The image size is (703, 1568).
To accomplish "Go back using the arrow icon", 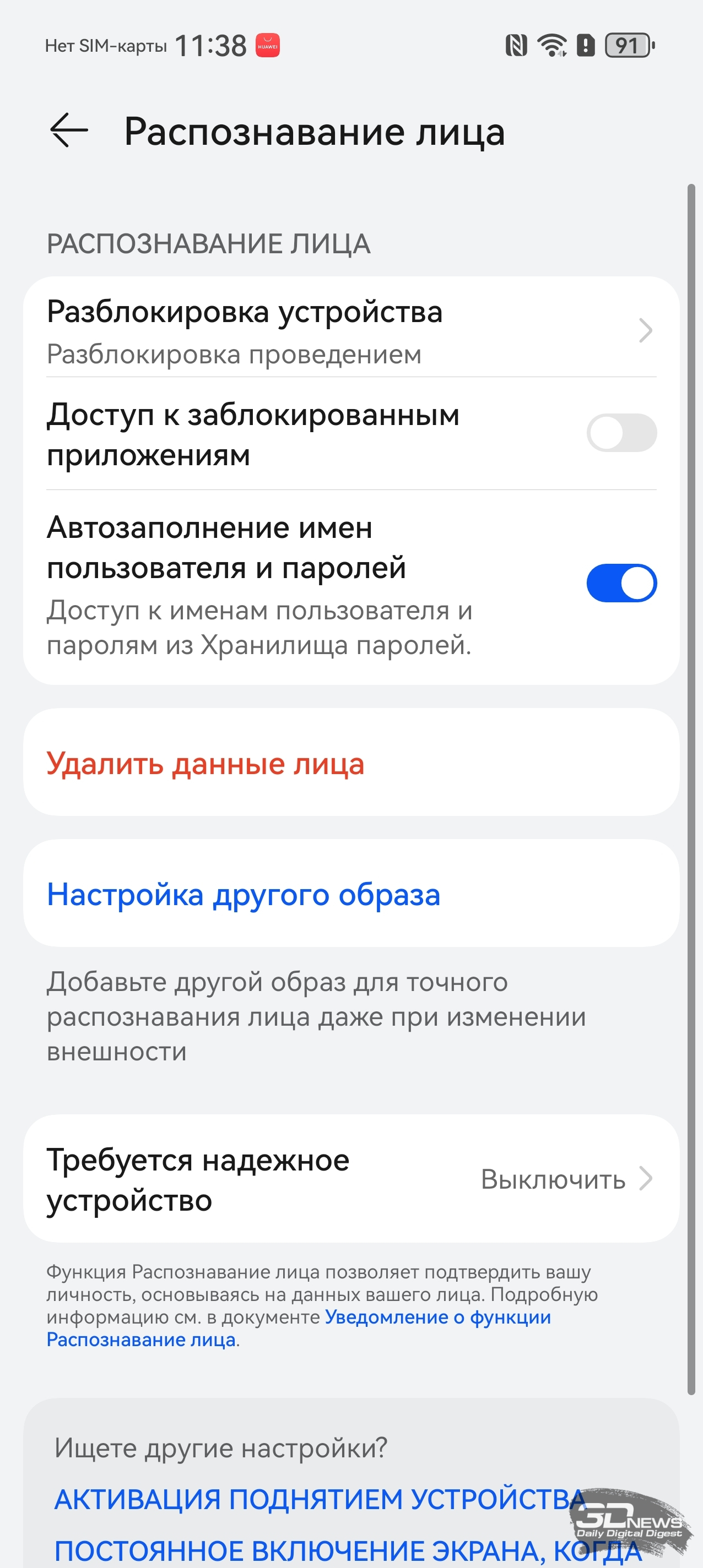I will click(69, 130).
